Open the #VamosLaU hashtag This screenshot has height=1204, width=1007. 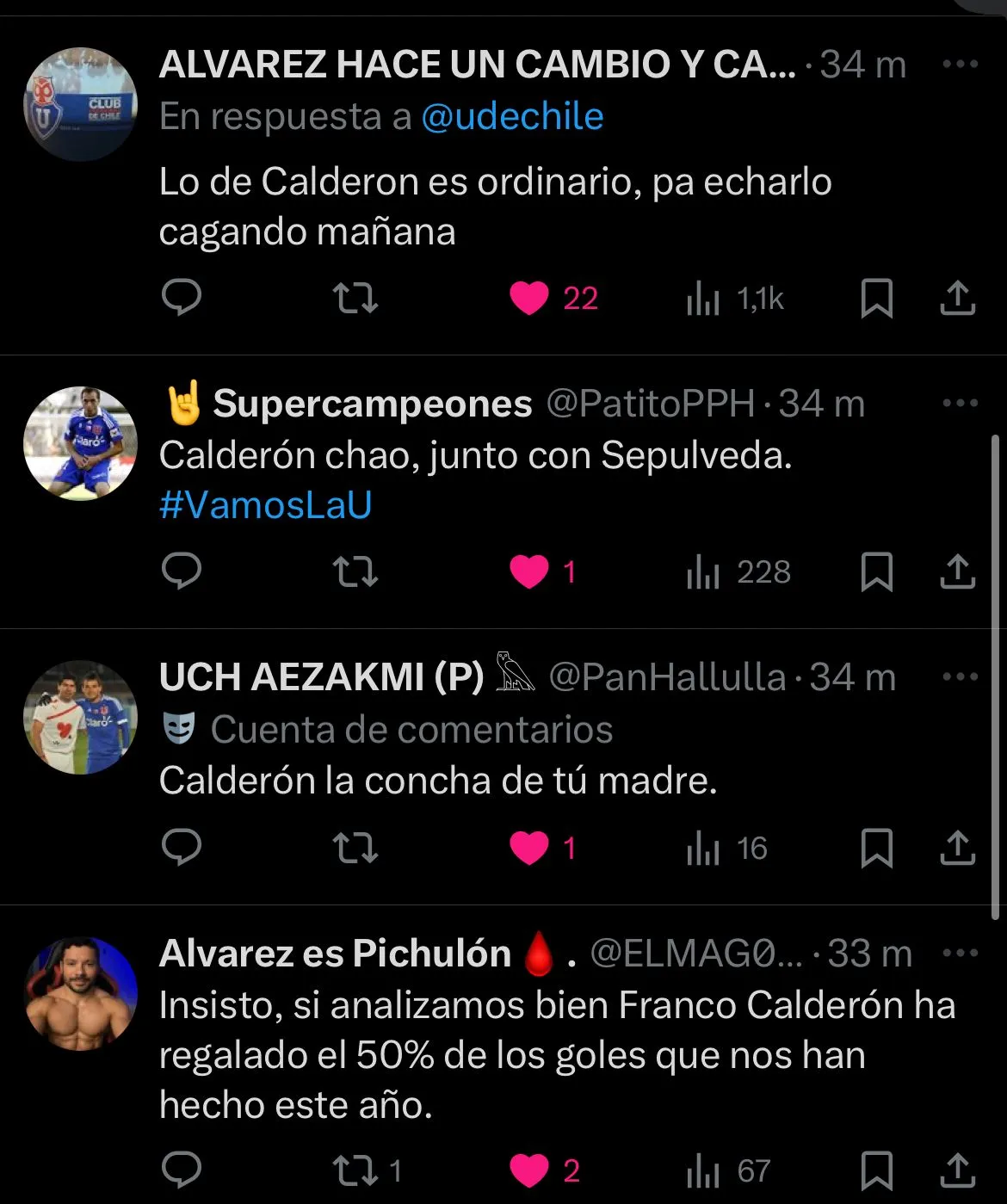coord(265,505)
